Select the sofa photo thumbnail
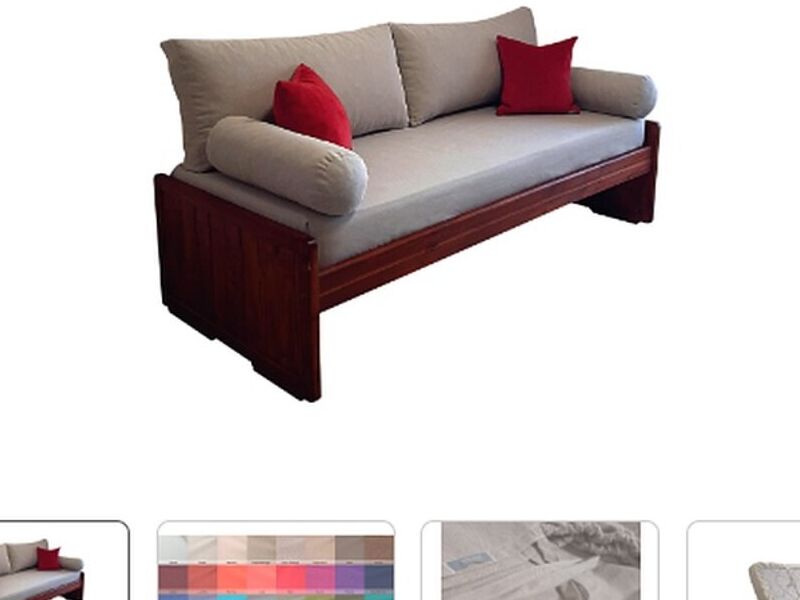Image resolution: width=800 pixels, height=600 pixels. point(60,562)
